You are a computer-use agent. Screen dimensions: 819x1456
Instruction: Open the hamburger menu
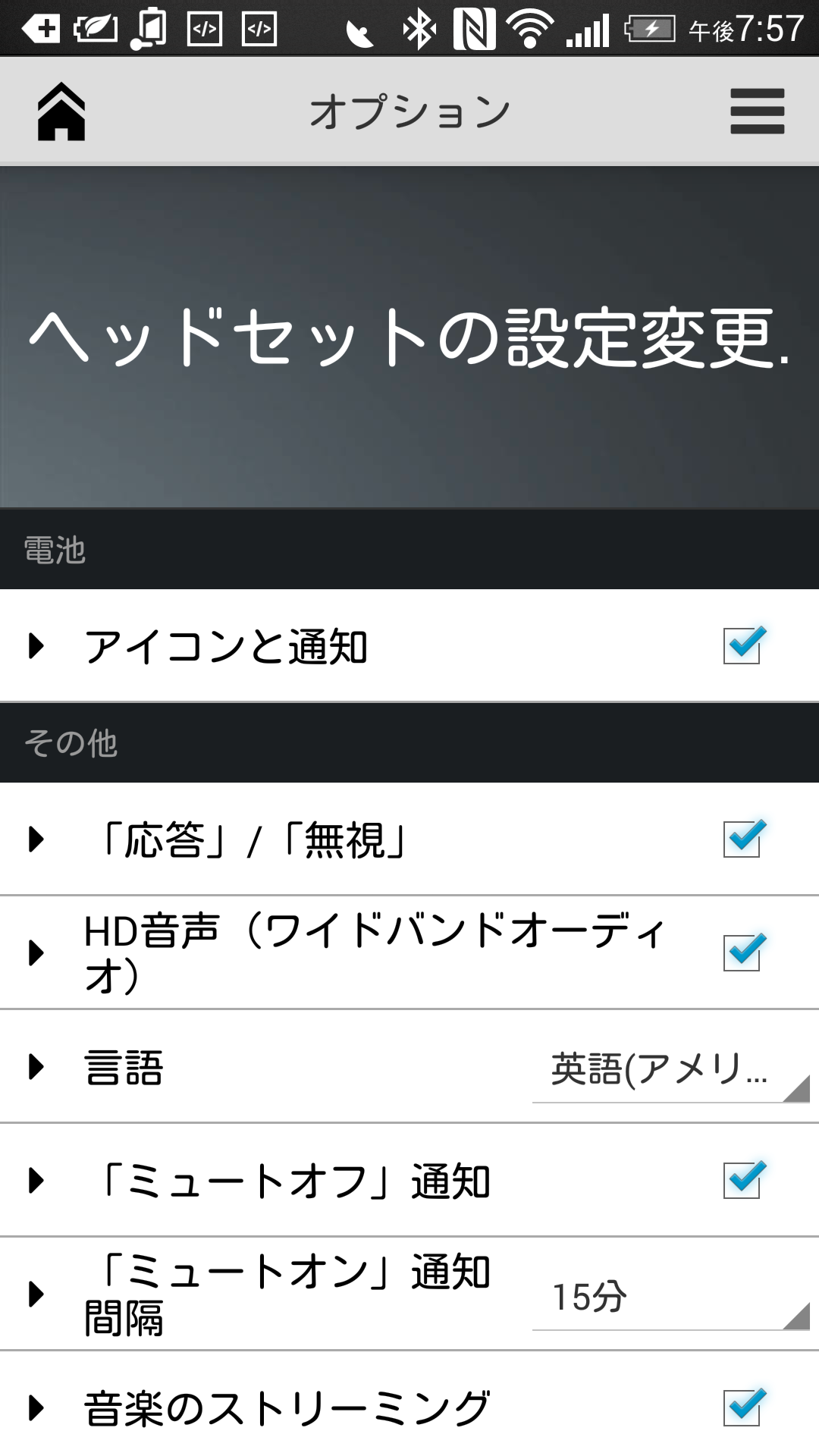click(x=757, y=111)
